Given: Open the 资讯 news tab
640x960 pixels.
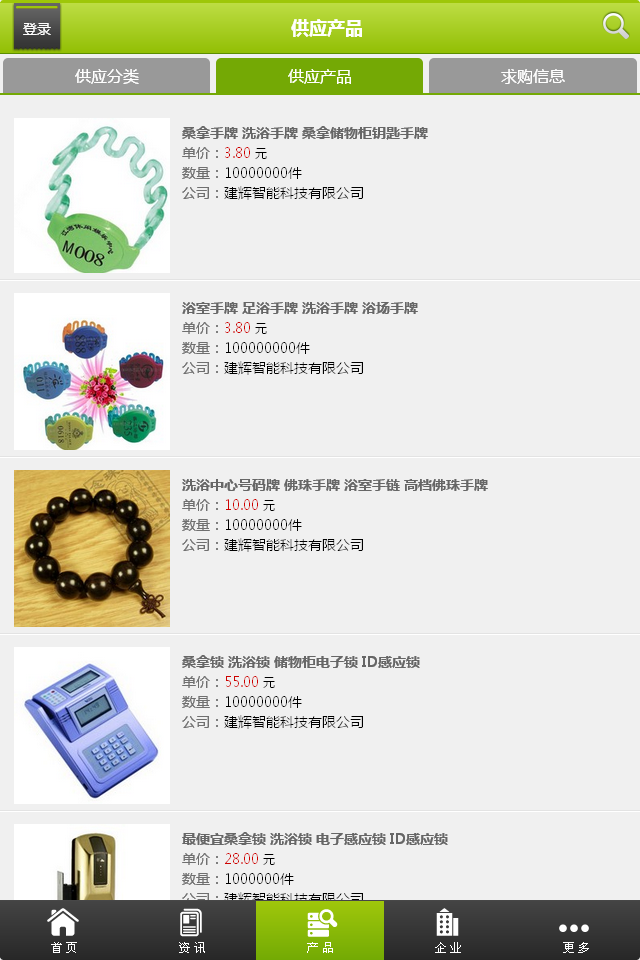Looking at the screenshot, I should click(191, 931).
